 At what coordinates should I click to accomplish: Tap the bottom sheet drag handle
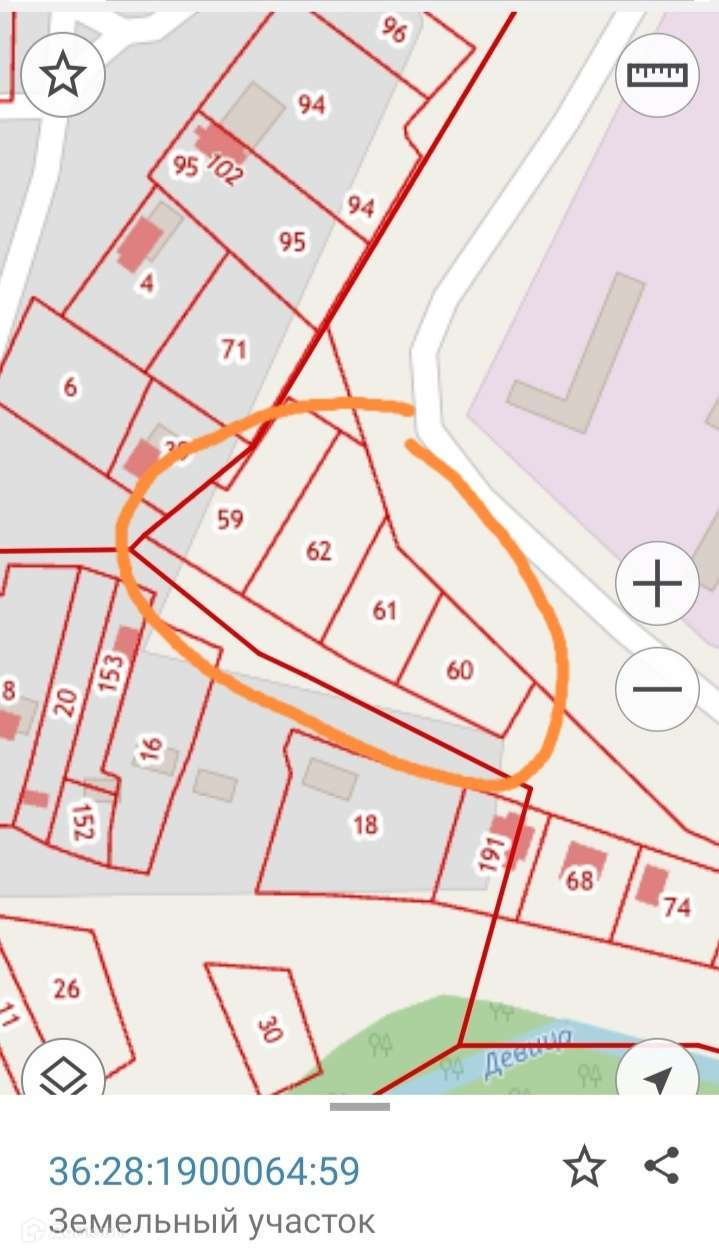point(359,1107)
